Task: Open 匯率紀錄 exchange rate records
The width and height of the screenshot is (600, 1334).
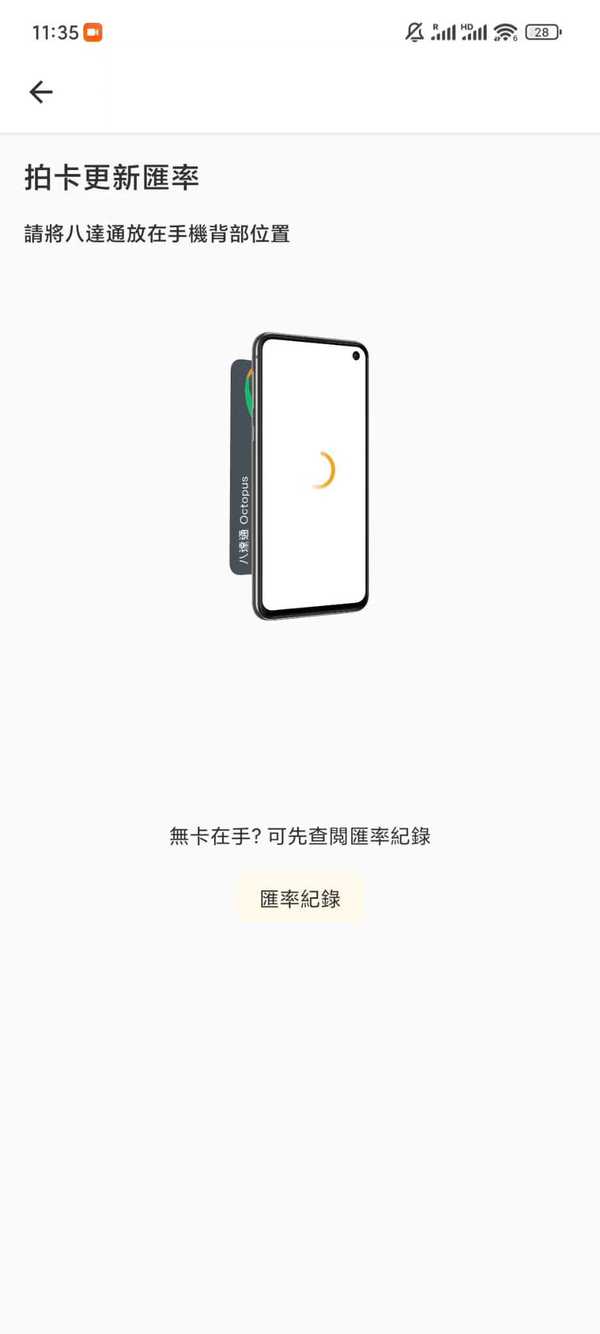Action: (300, 898)
